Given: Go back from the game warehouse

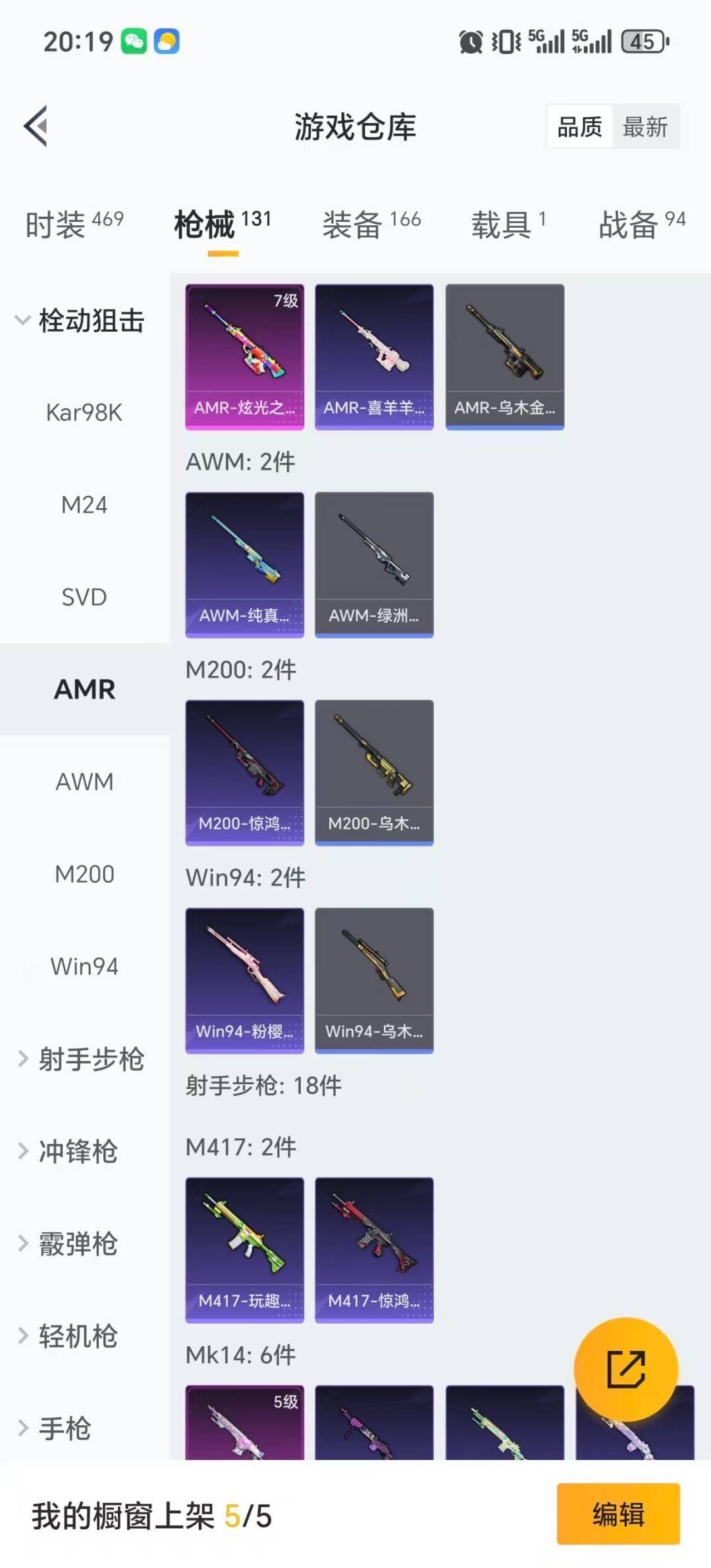Looking at the screenshot, I should point(36,126).
